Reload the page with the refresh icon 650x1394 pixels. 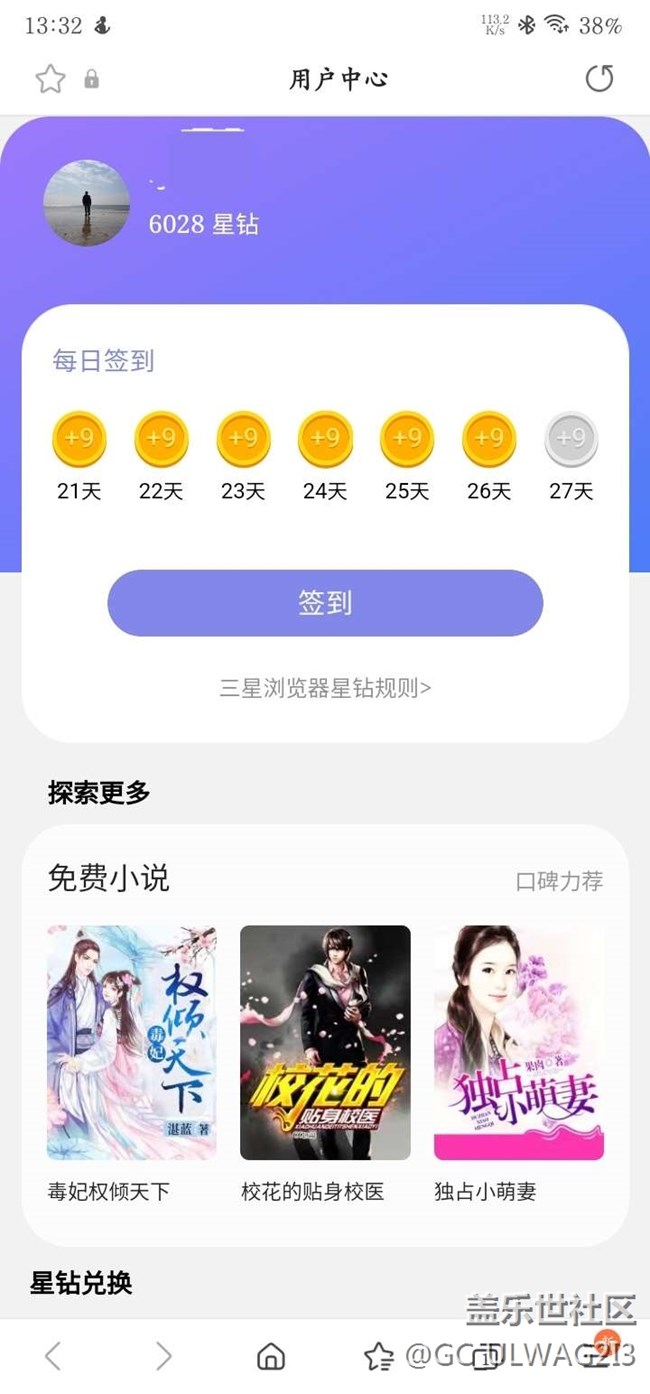point(599,78)
